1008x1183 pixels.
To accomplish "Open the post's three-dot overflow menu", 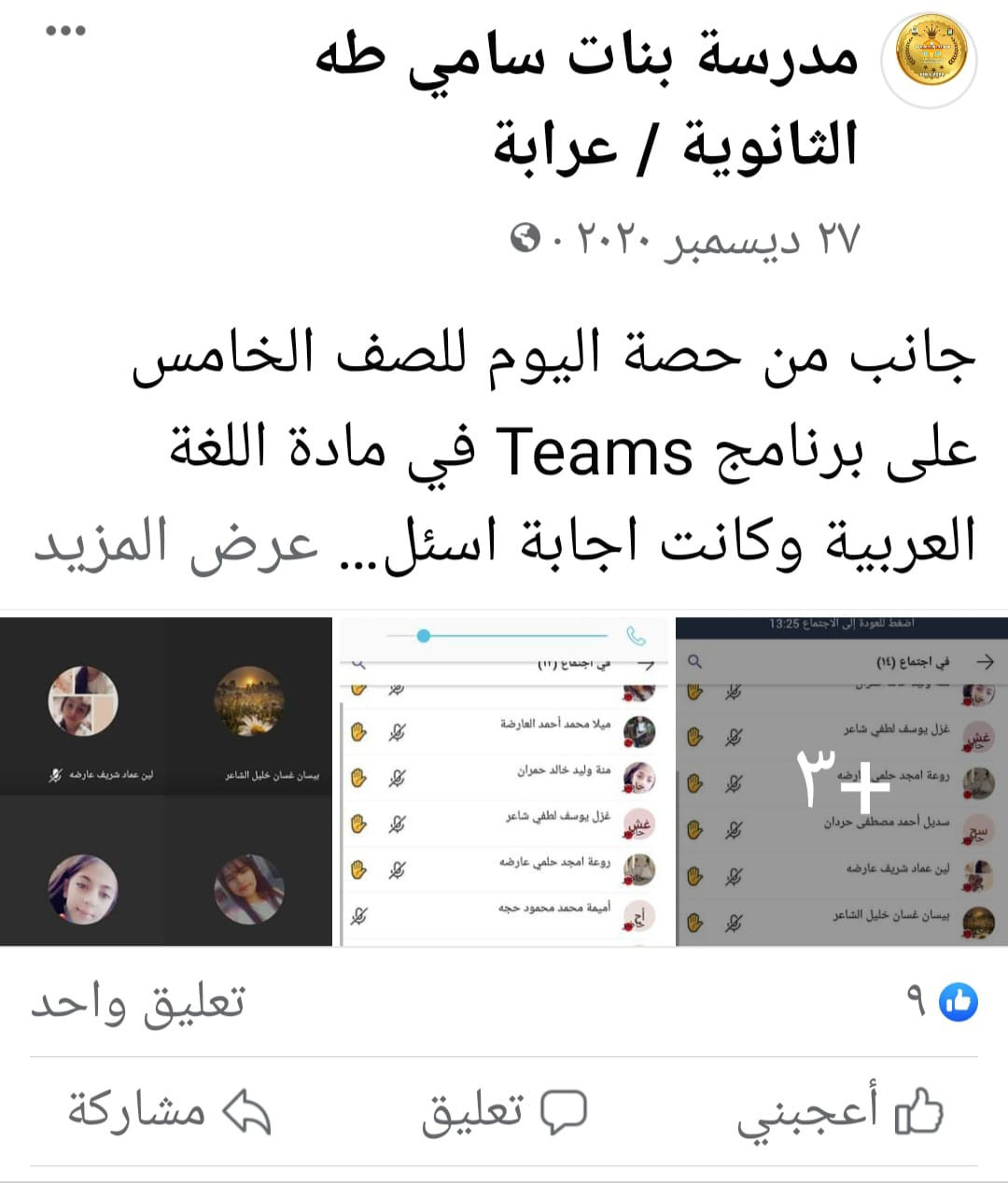I will coord(65,31).
